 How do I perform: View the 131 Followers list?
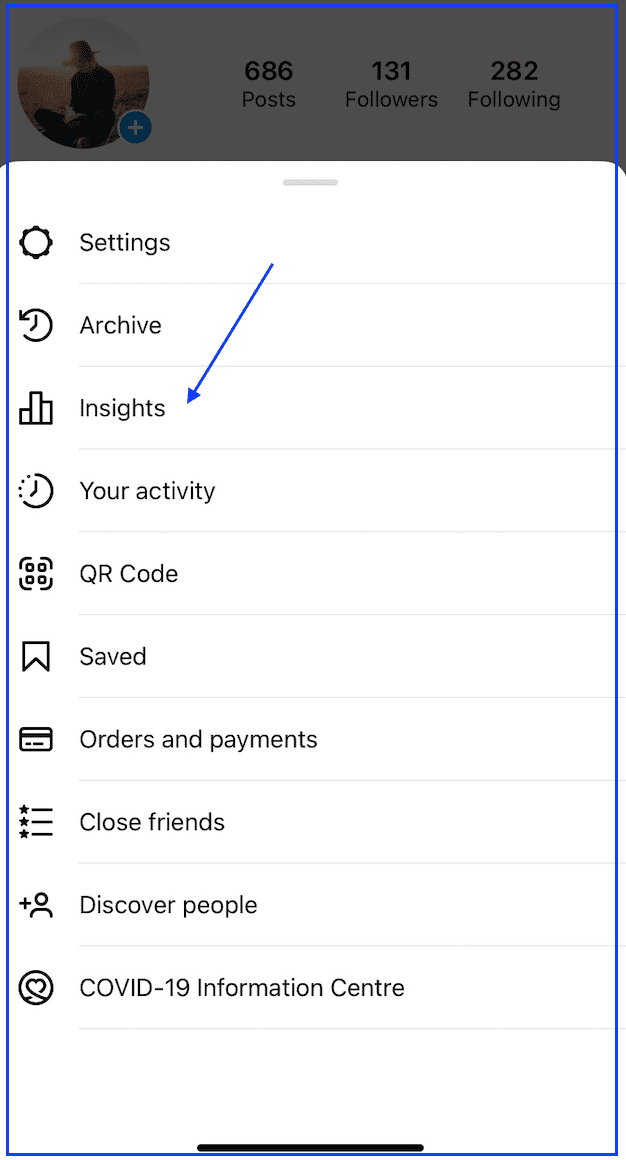click(391, 84)
